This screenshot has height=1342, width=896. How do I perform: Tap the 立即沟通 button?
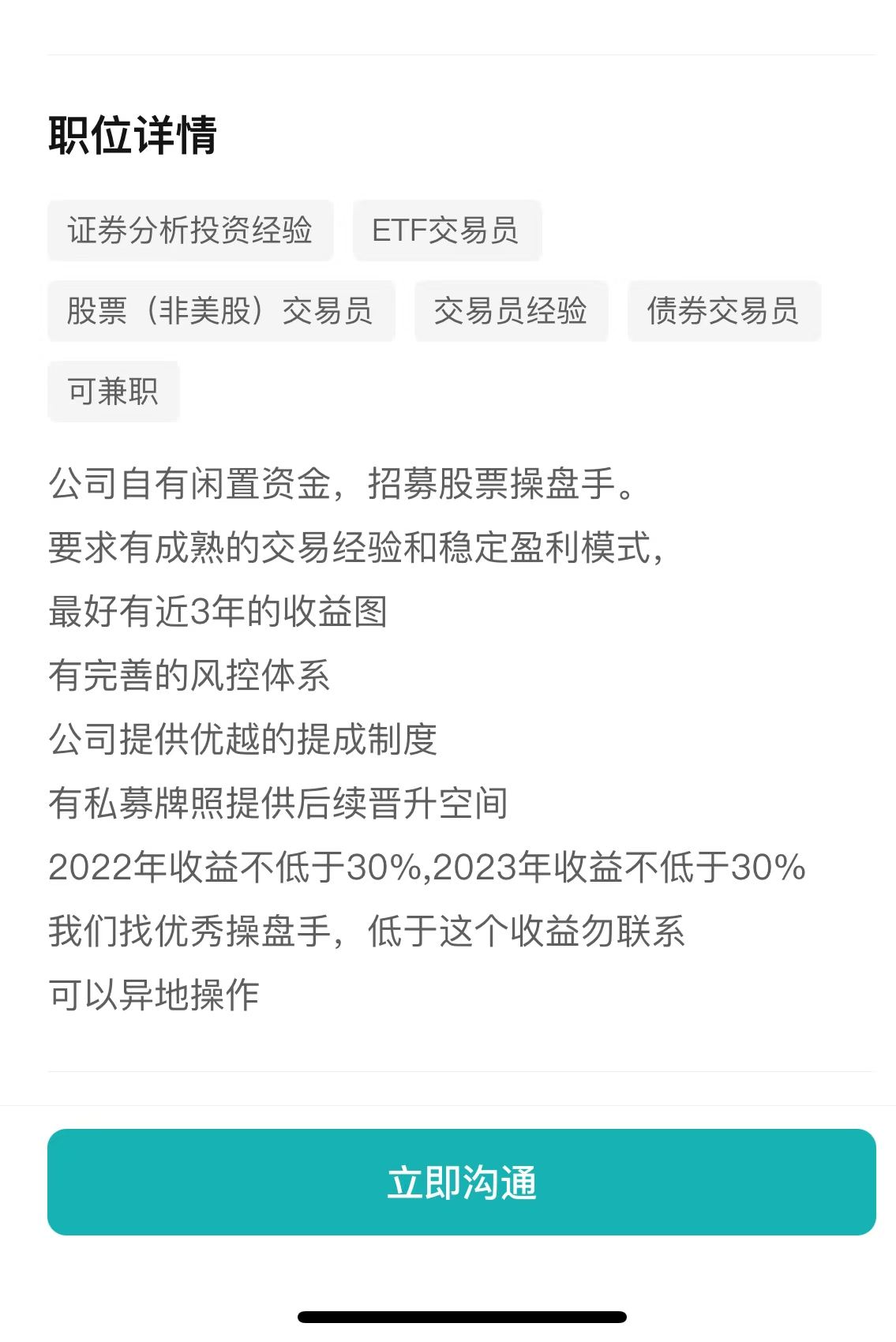pyautogui.click(x=461, y=1182)
